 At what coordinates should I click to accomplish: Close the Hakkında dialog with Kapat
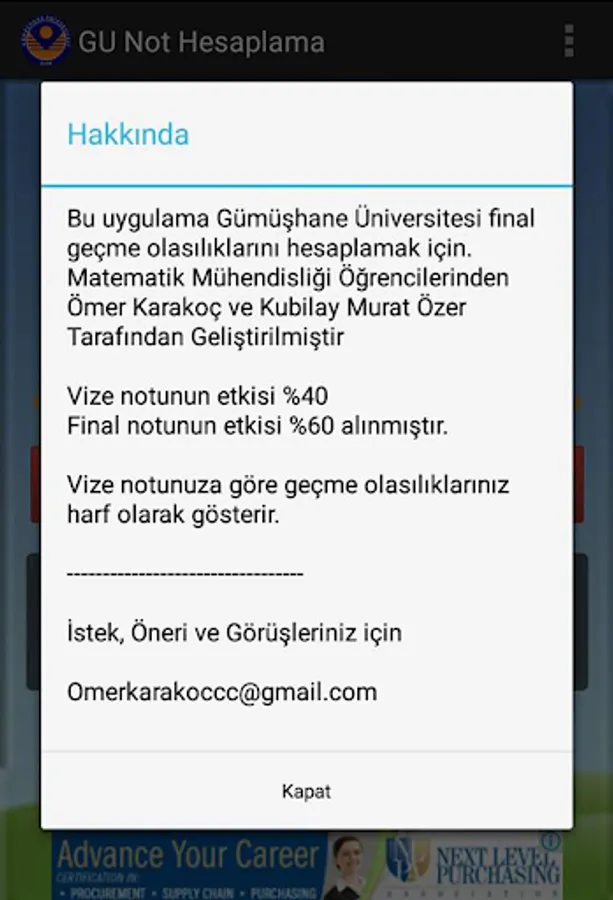pyautogui.click(x=306, y=791)
